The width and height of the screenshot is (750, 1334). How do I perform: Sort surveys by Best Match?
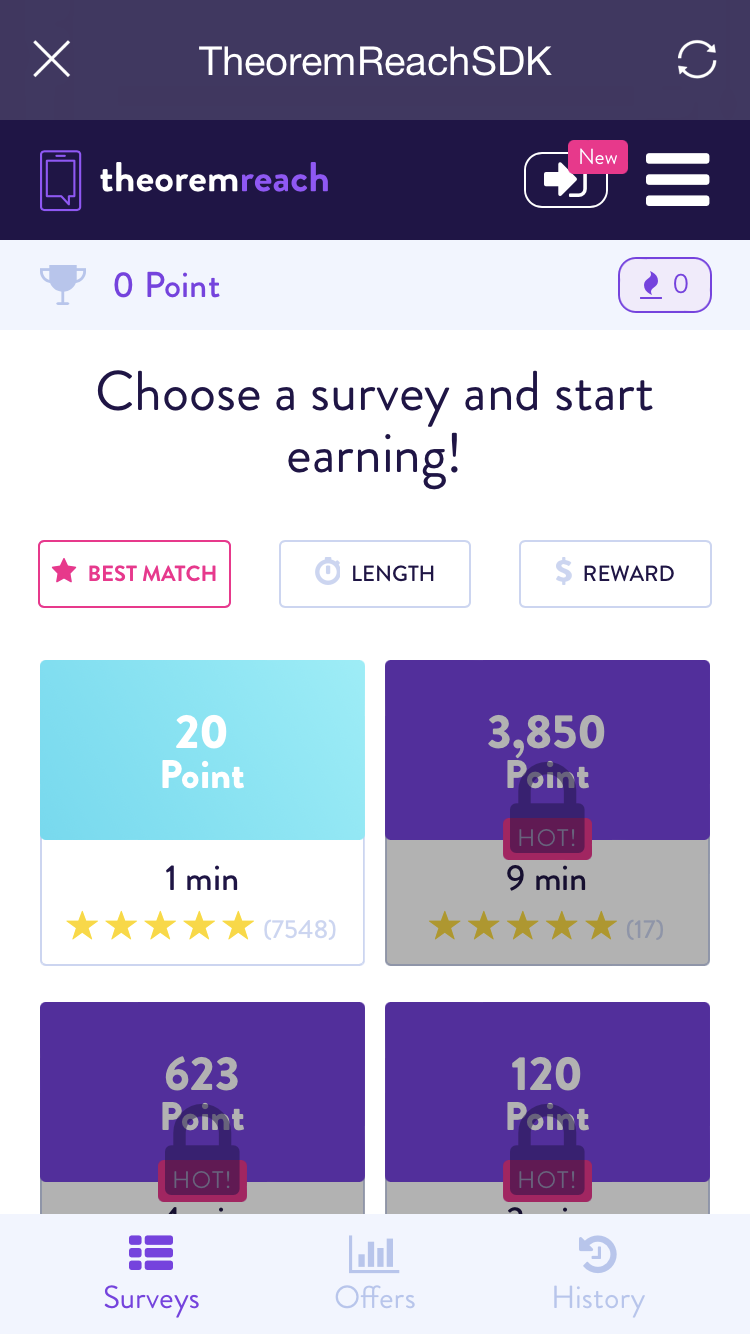[135, 574]
